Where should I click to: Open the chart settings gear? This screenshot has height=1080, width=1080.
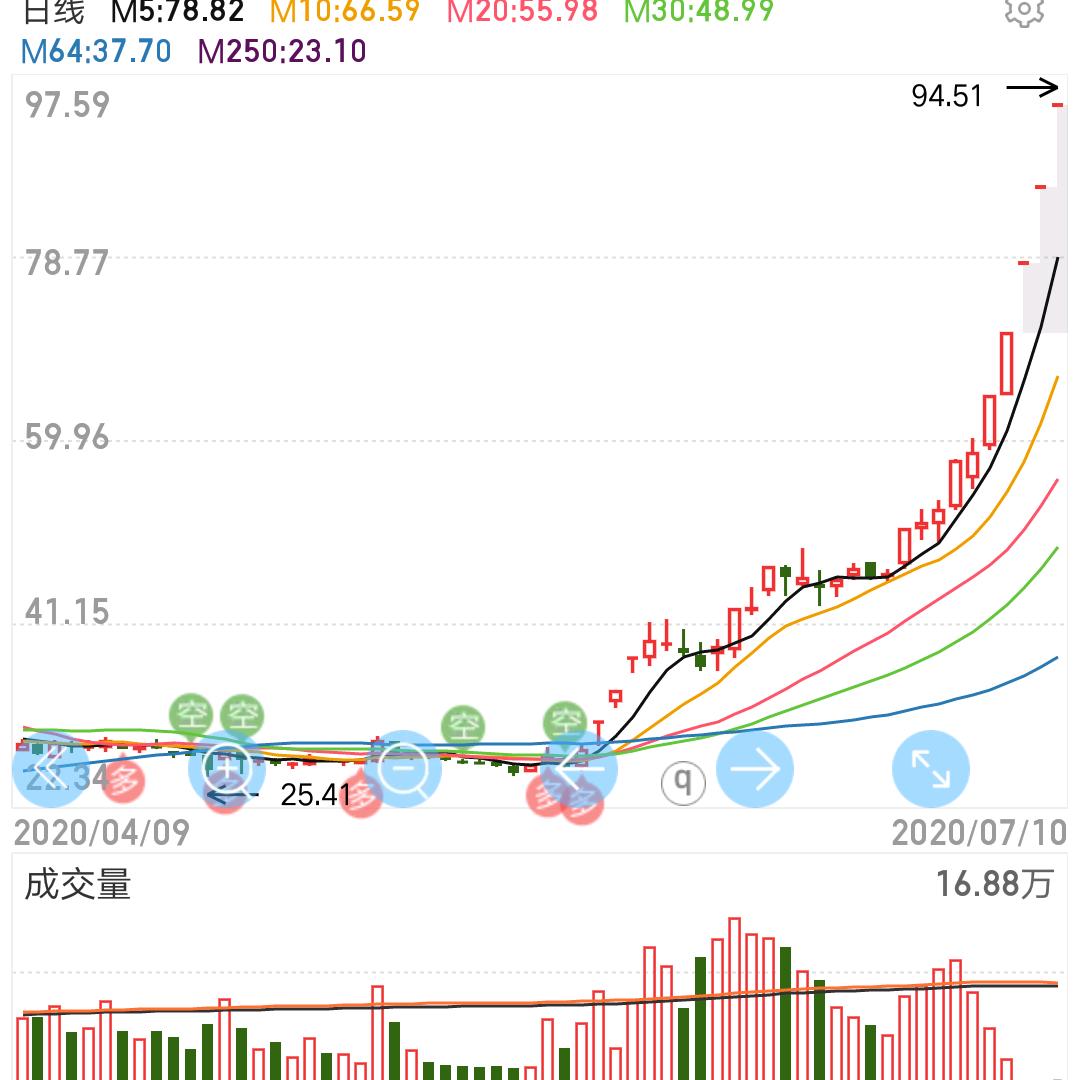click(1024, 12)
